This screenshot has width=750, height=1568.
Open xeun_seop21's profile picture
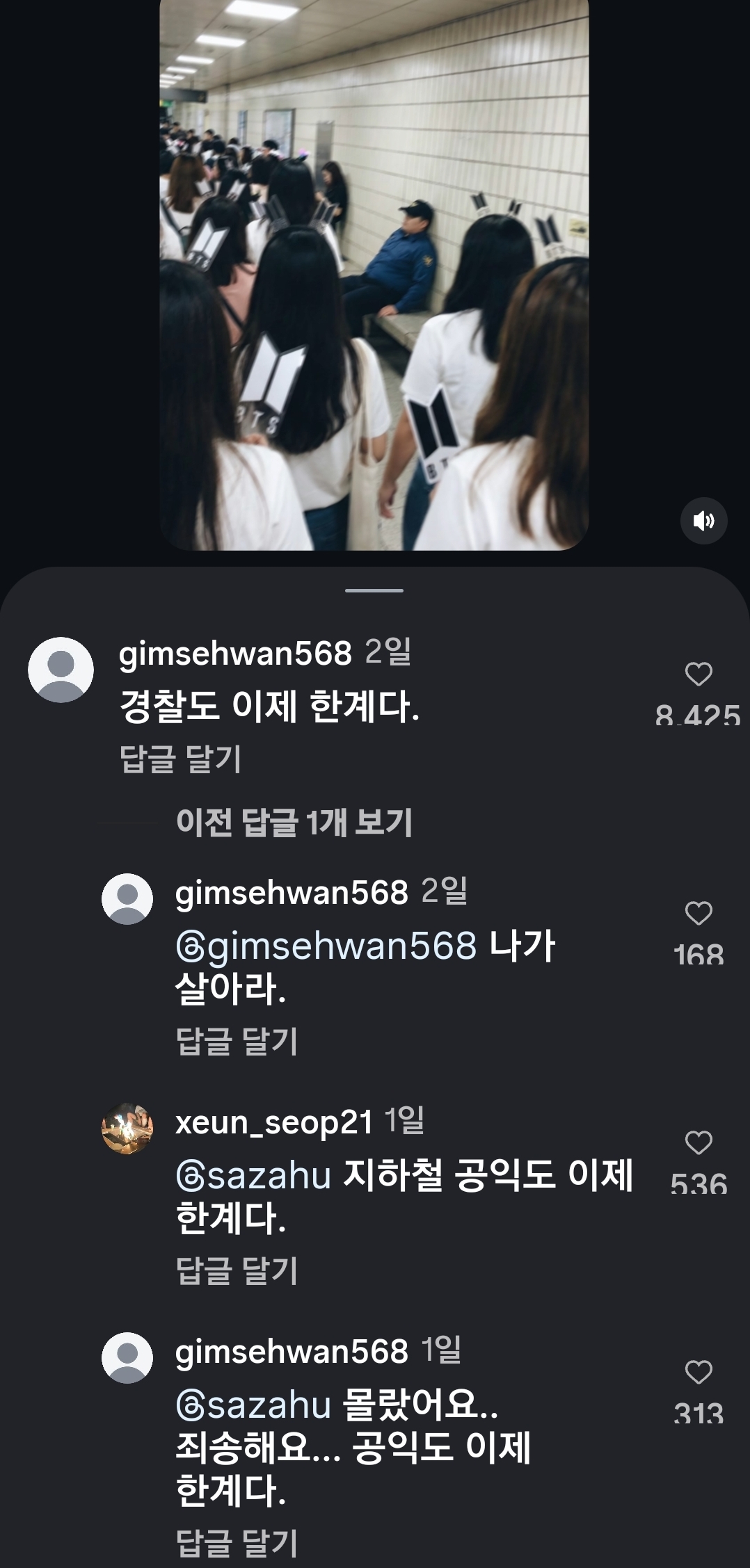[127, 1128]
